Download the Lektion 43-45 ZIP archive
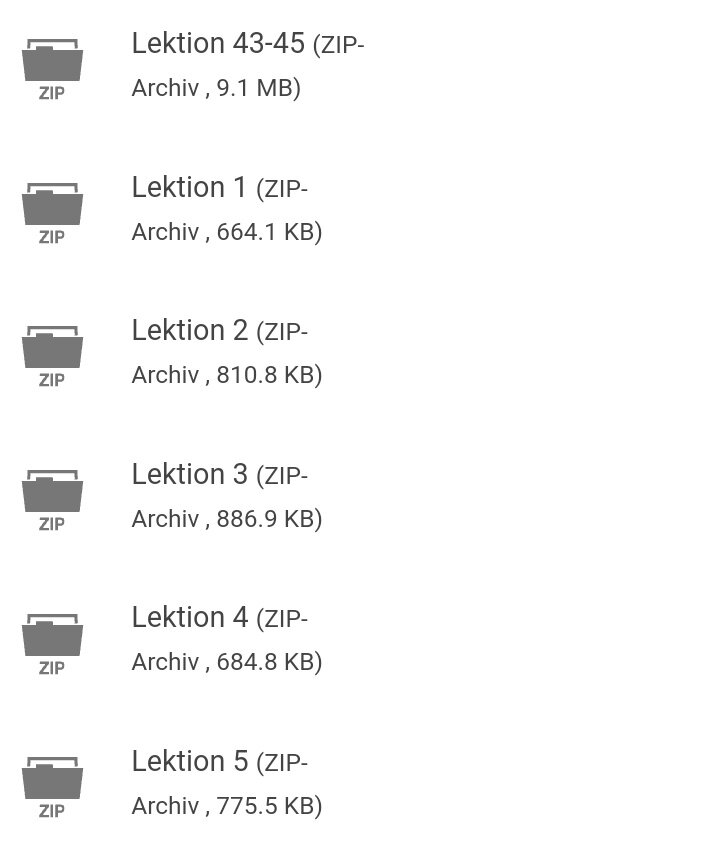Image resolution: width=720 pixels, height=860 pixels. pyautogui.click(x=218, y=45)
